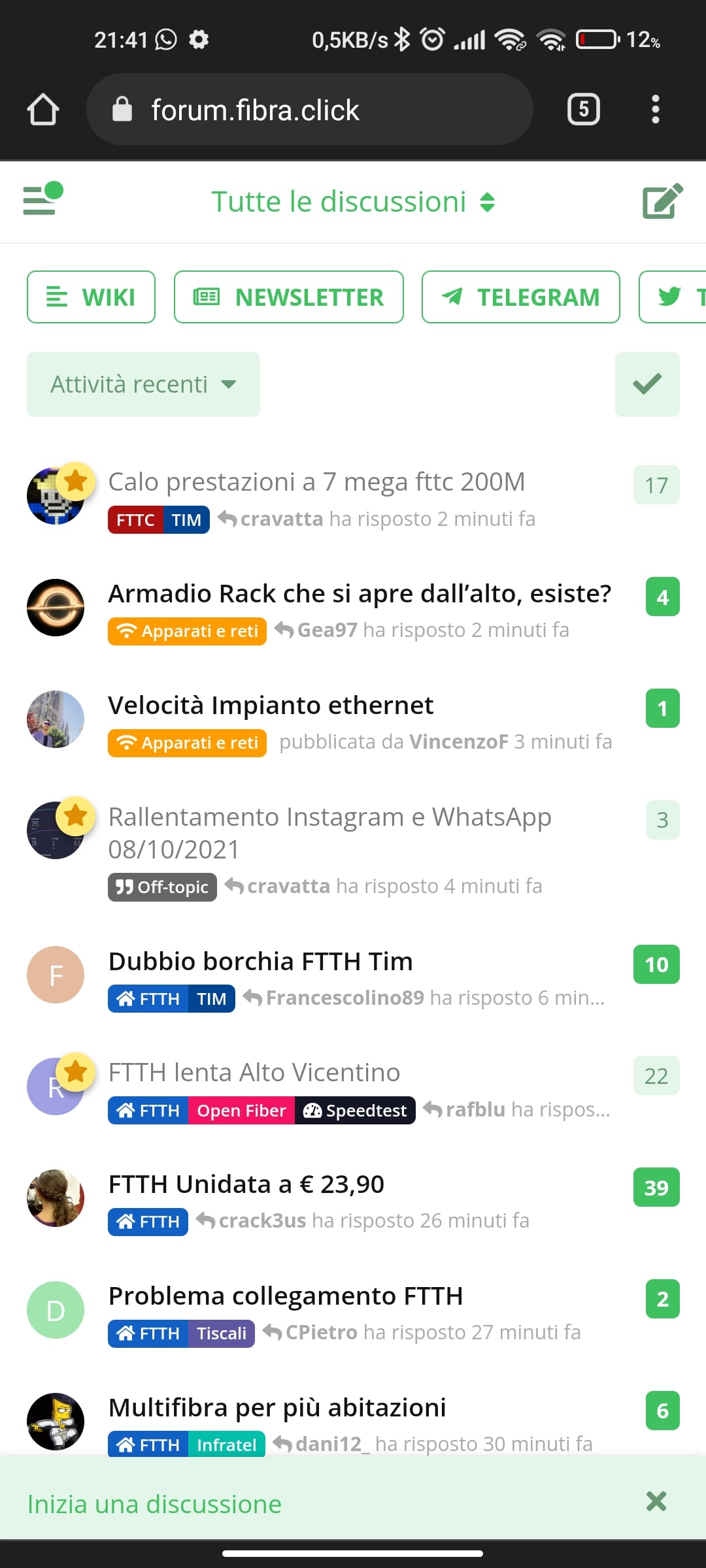Mark all discussions as read
The image size is (706, 1568).
point(647,384)
